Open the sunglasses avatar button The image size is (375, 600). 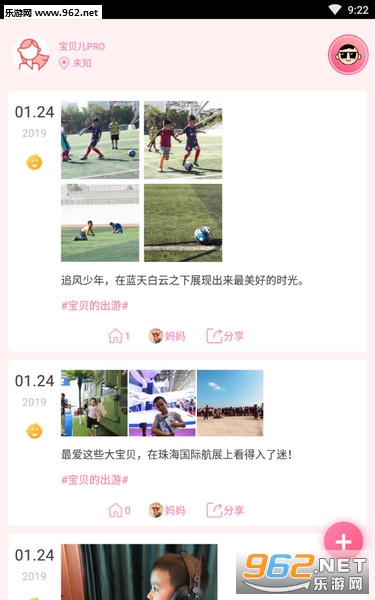(348, 55)
